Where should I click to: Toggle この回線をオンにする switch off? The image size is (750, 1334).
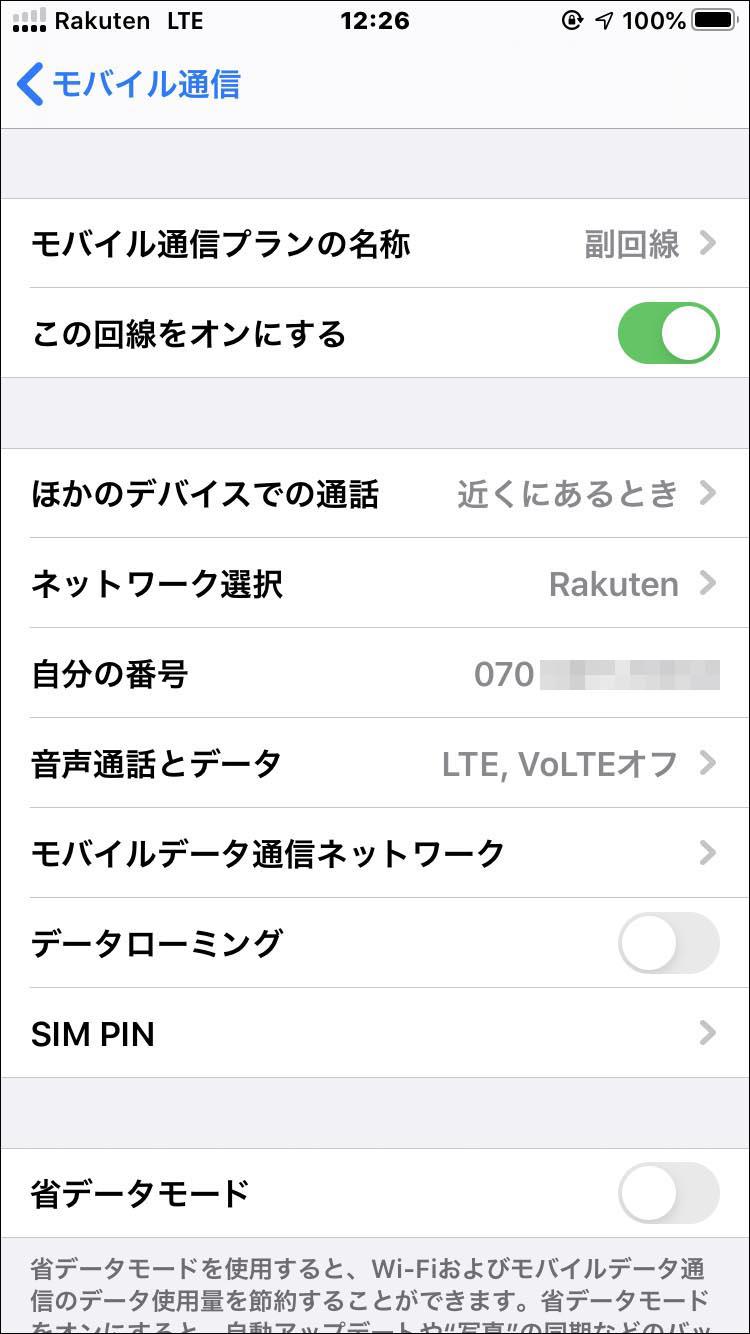[668, 333]
